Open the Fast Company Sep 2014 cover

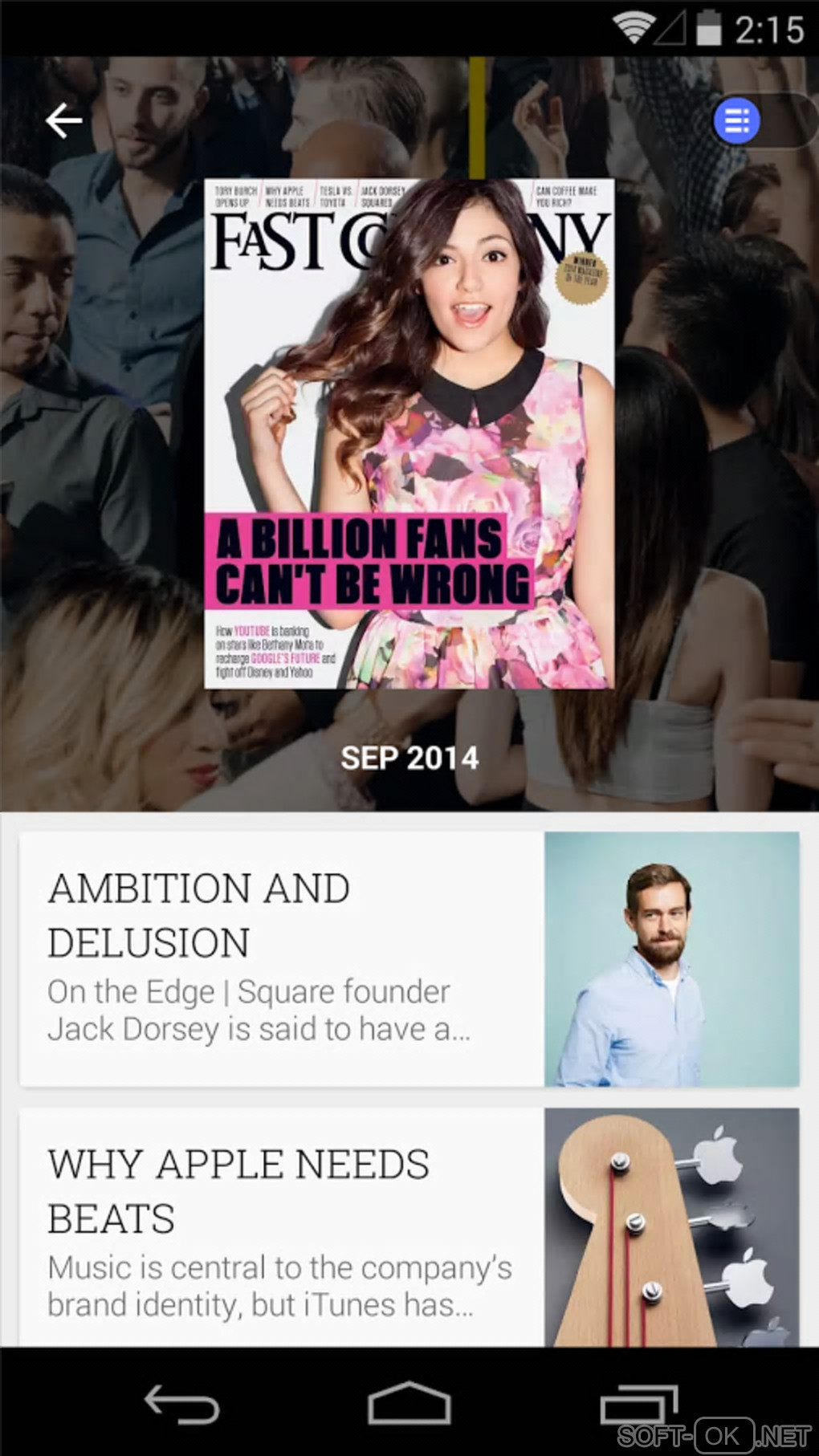tap(409, 433)
